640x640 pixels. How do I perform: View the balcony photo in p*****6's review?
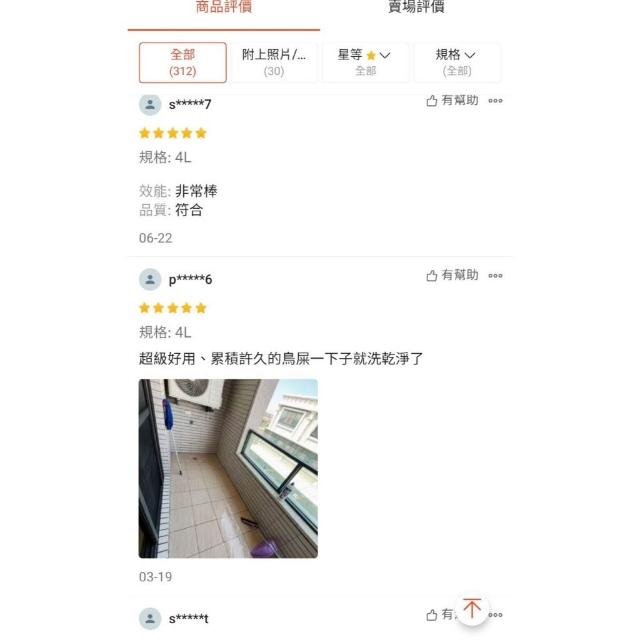(x=228, y=468)
